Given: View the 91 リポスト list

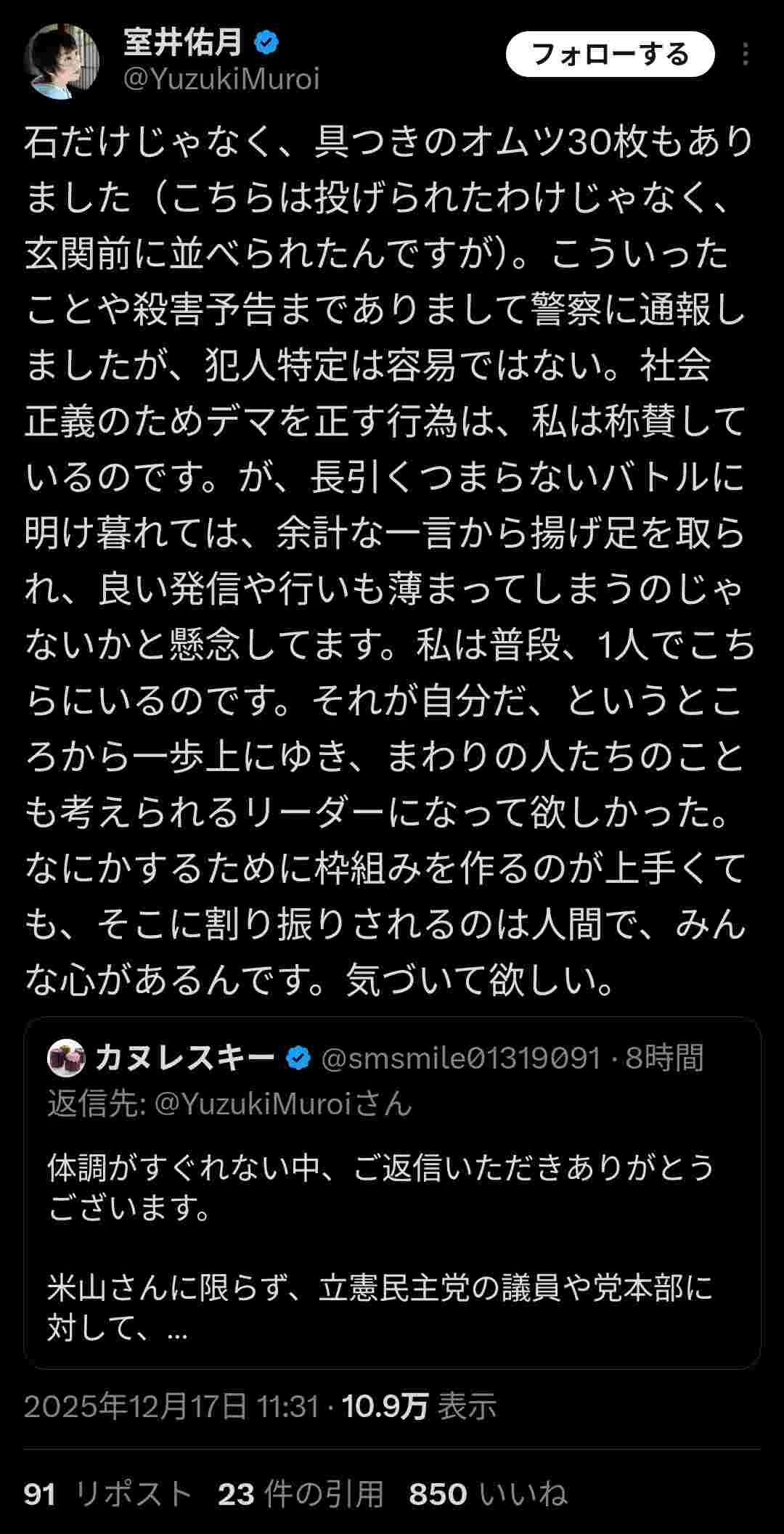Looking at the screenshot, I should tap(107, 1494).
